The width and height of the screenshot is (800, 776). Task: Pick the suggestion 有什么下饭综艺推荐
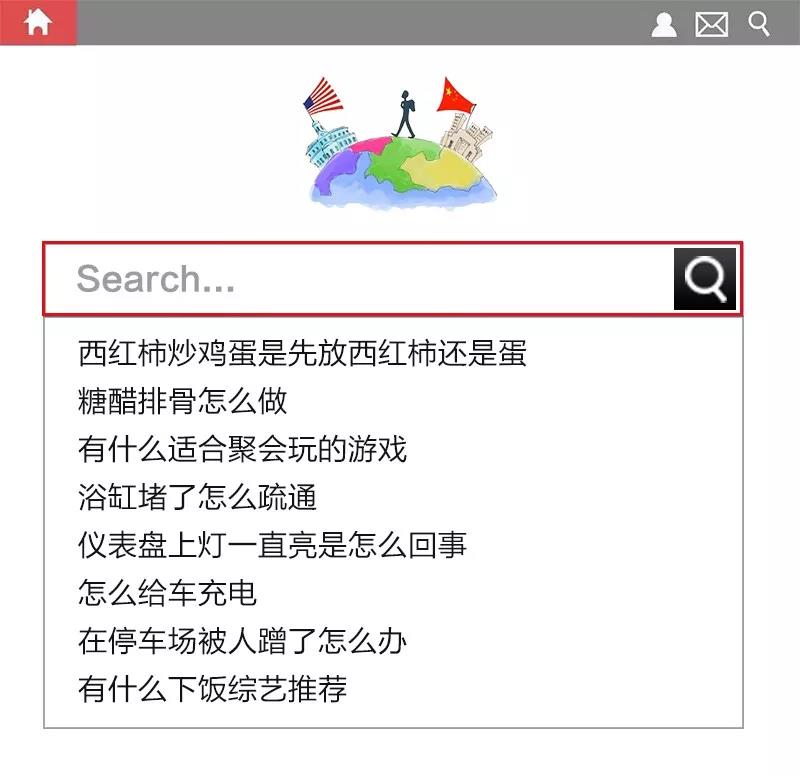[x=213, y=689]
